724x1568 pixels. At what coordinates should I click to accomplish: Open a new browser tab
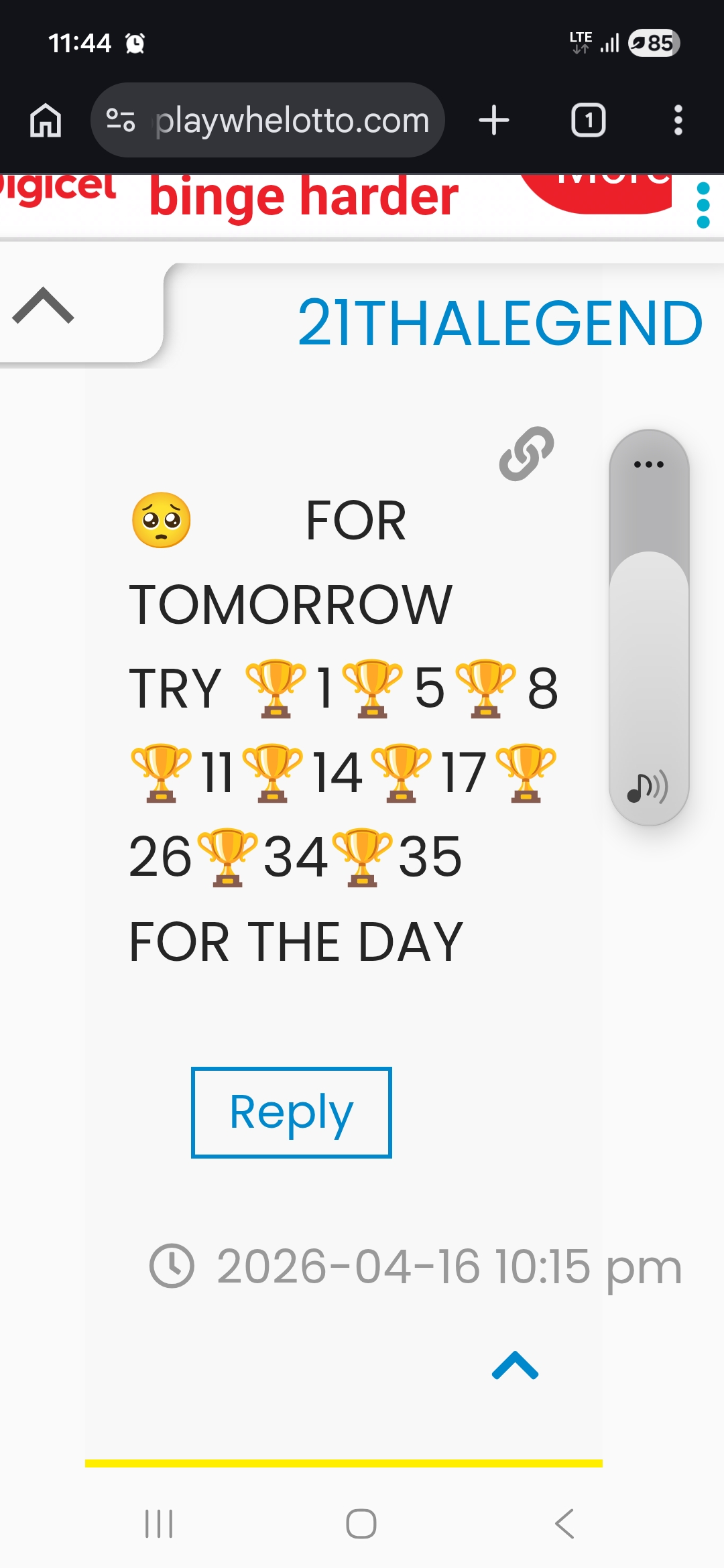coord(494,121)
